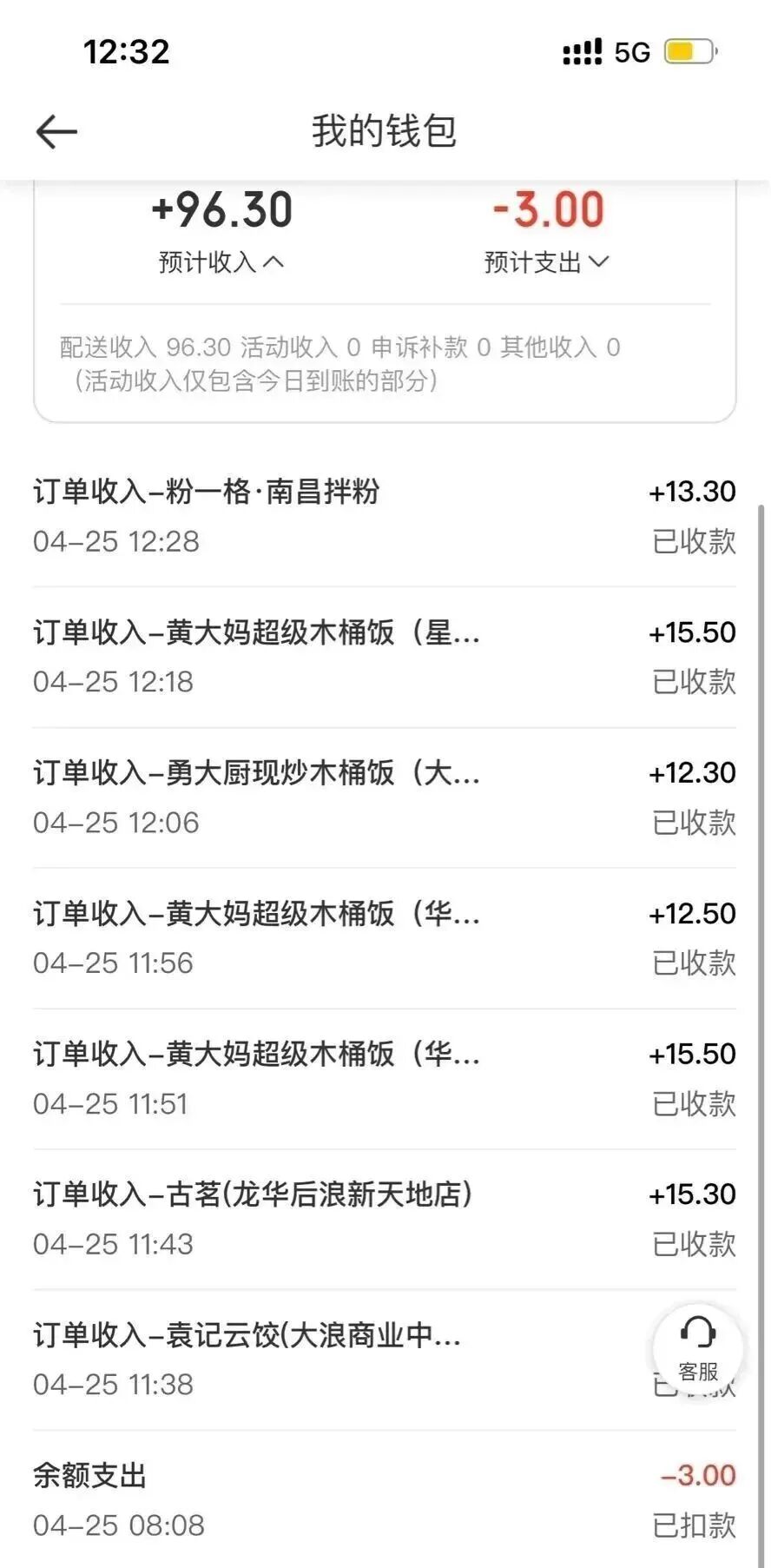
Task: Open 袁记云饺 order income record
Action: pos(385,1360)
